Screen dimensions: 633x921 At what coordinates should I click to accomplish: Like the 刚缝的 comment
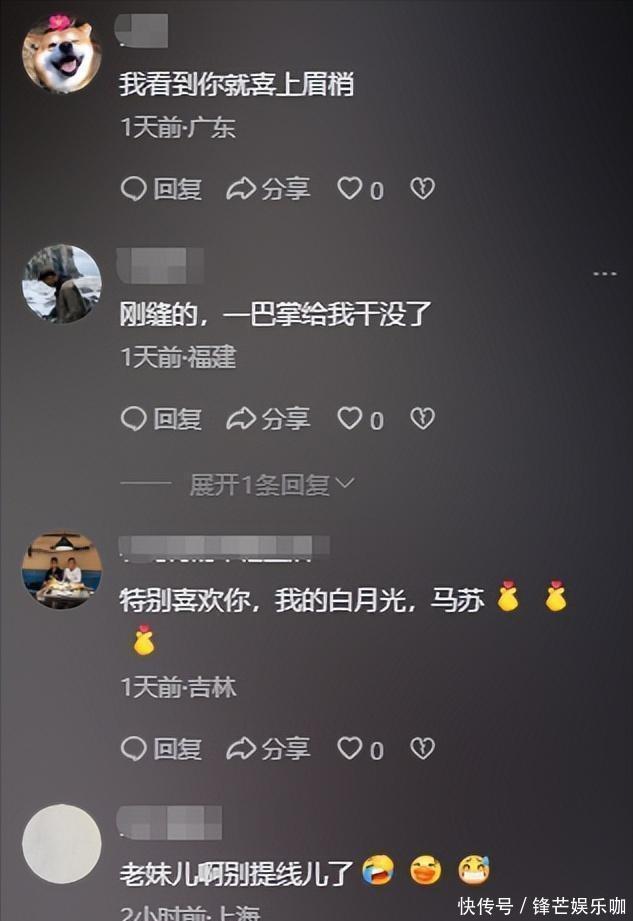[x=361, y=419]
